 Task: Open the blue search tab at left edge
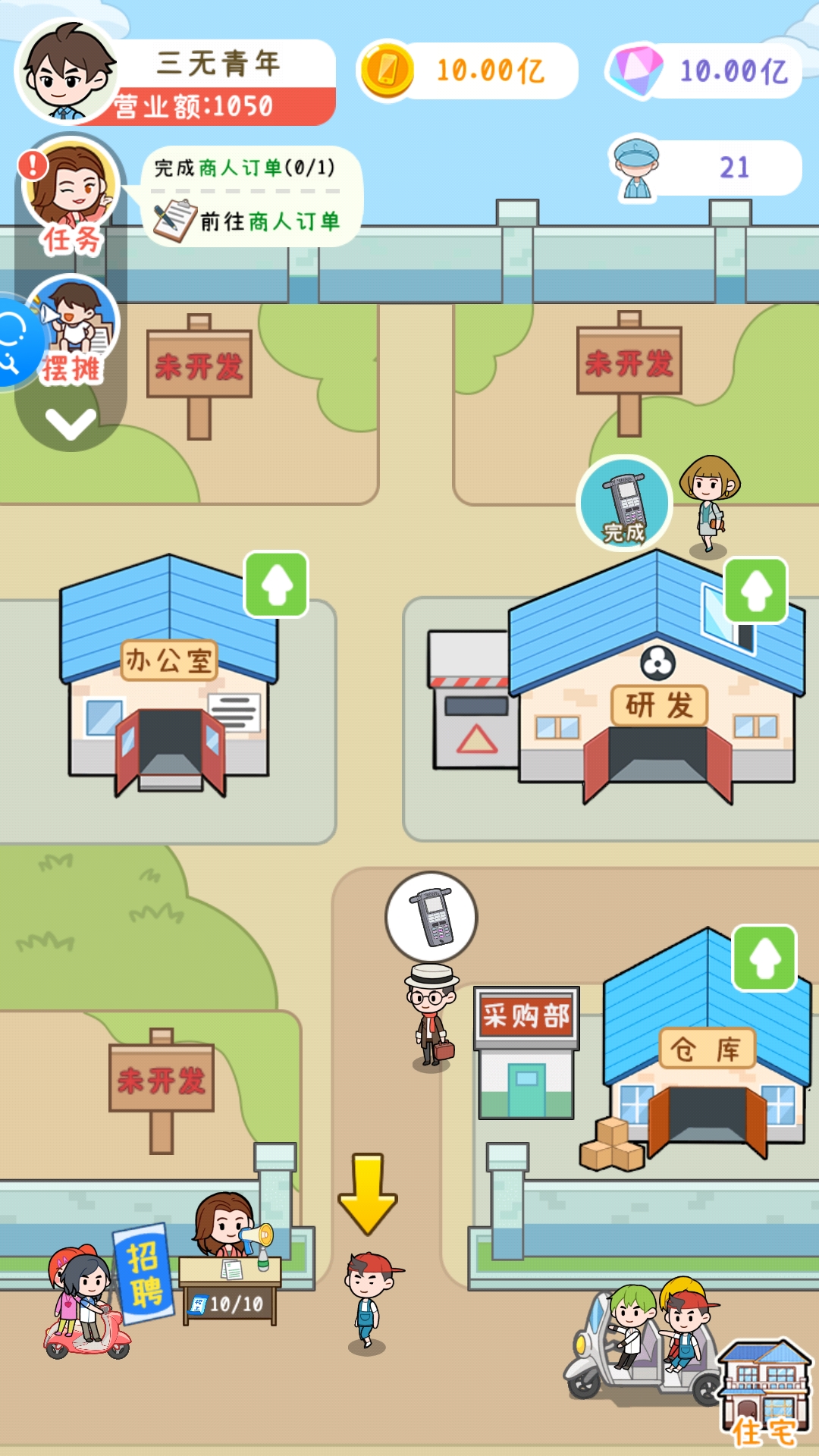click(14, 343)
